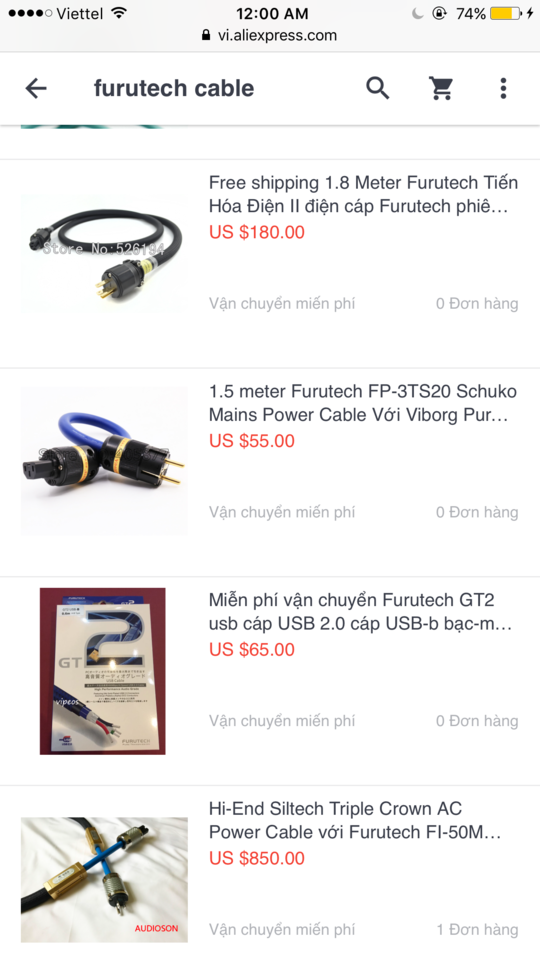The height and width of the screenshot is (960, 540).
Task: Go back using the arrow icon
Action: tap(36, 89)
